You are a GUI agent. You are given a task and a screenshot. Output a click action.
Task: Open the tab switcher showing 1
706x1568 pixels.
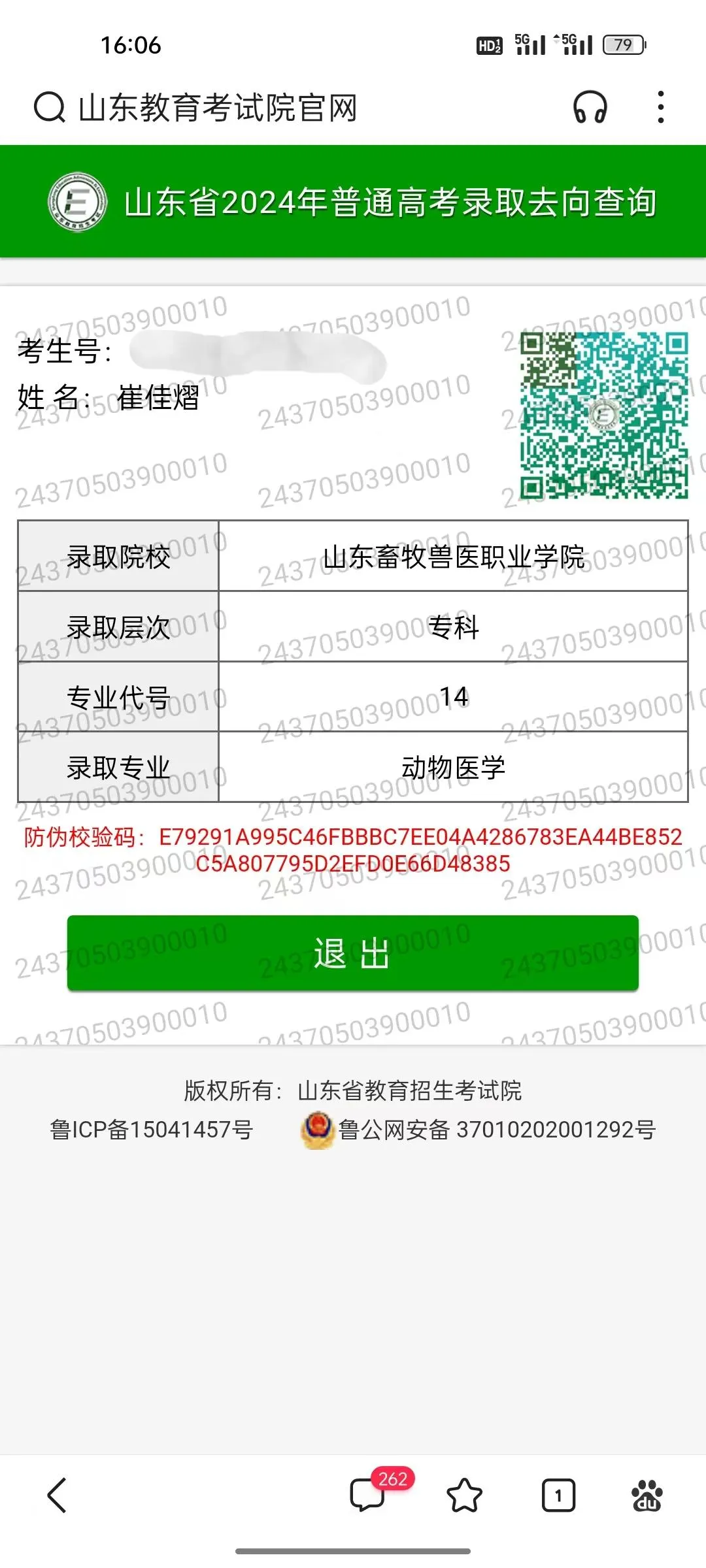(558, 1495)
